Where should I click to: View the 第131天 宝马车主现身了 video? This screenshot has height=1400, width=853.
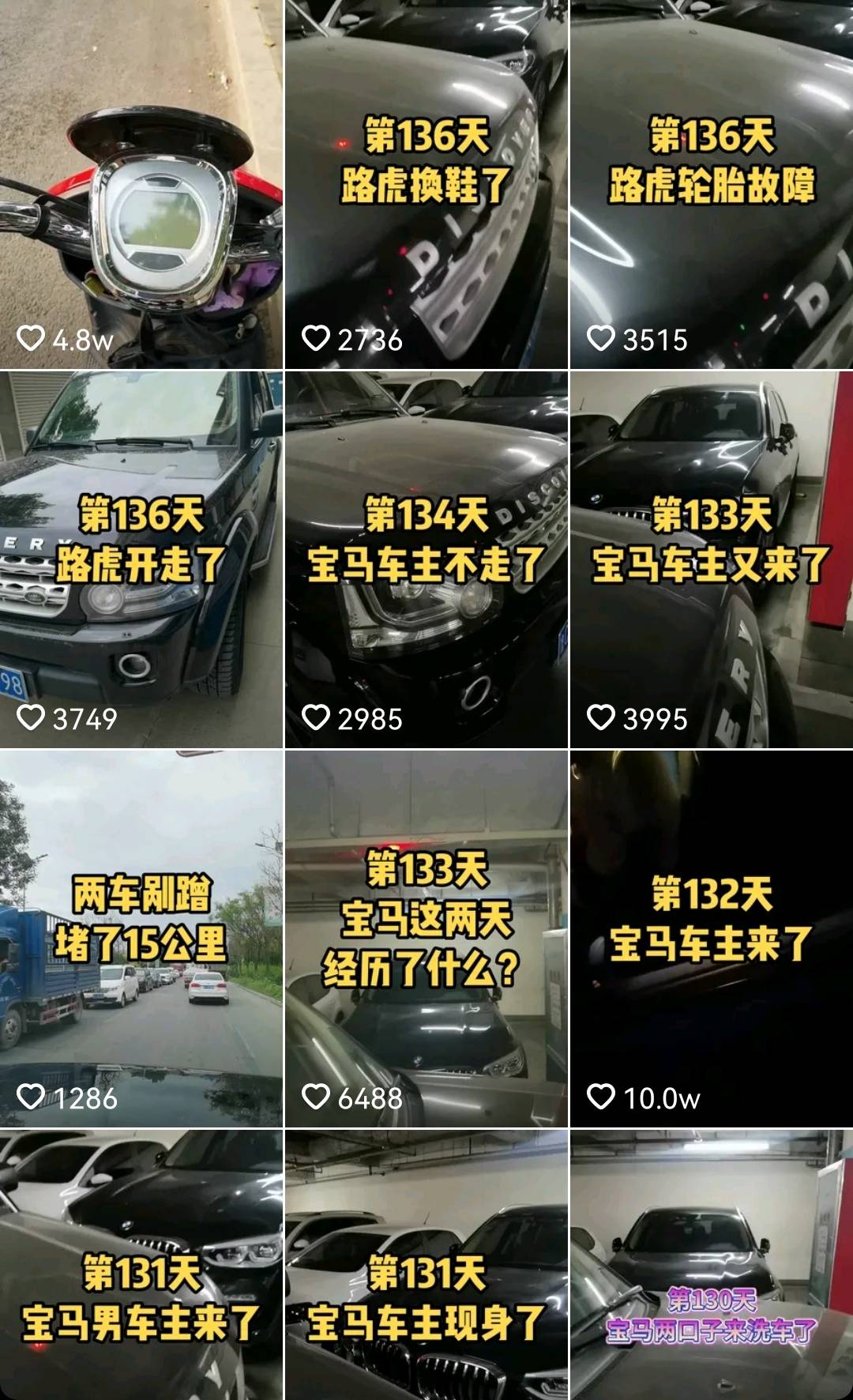point(426,1264)
